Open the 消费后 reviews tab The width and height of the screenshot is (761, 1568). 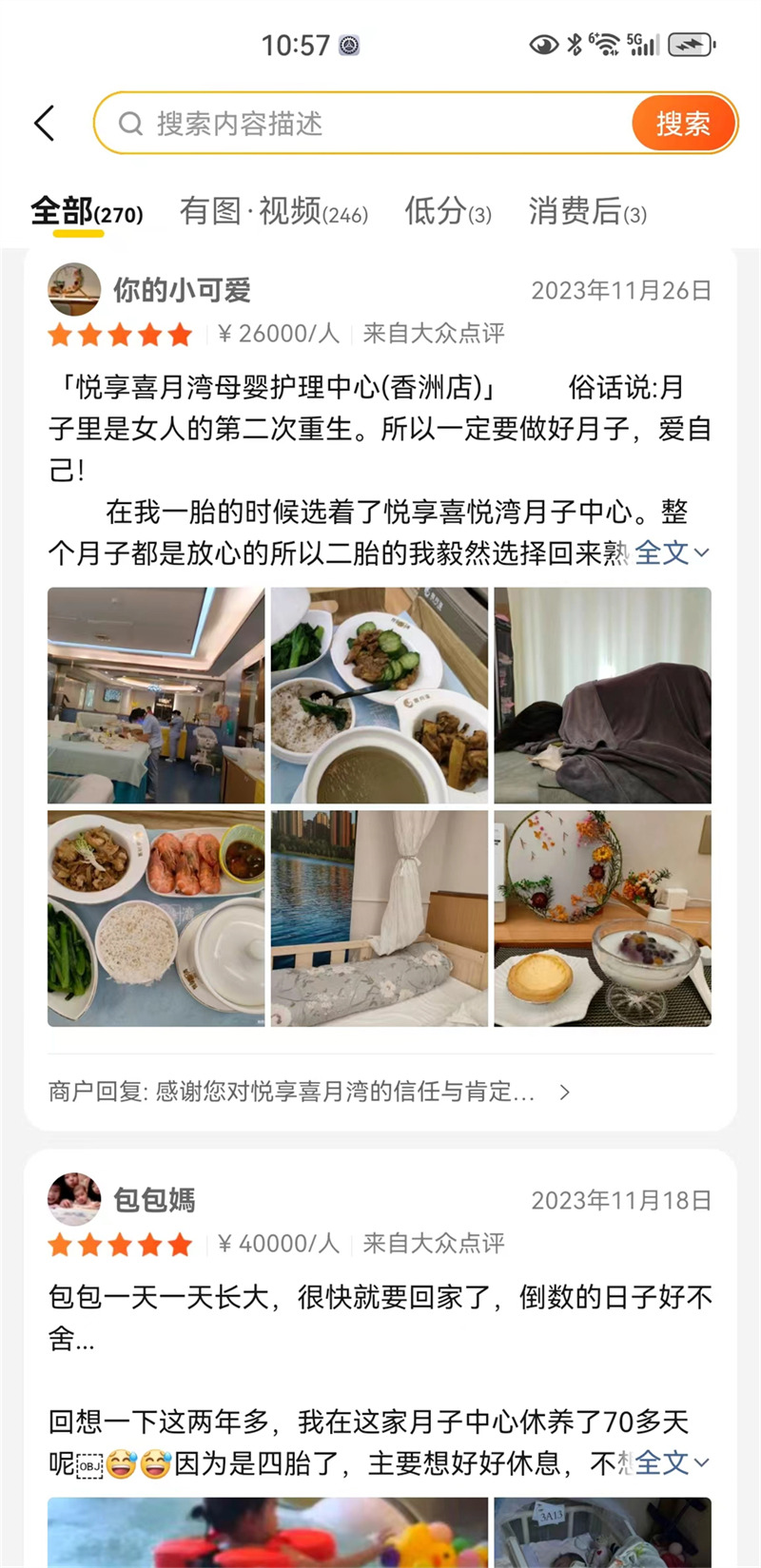pyautogui.click(x=587, y=212)
